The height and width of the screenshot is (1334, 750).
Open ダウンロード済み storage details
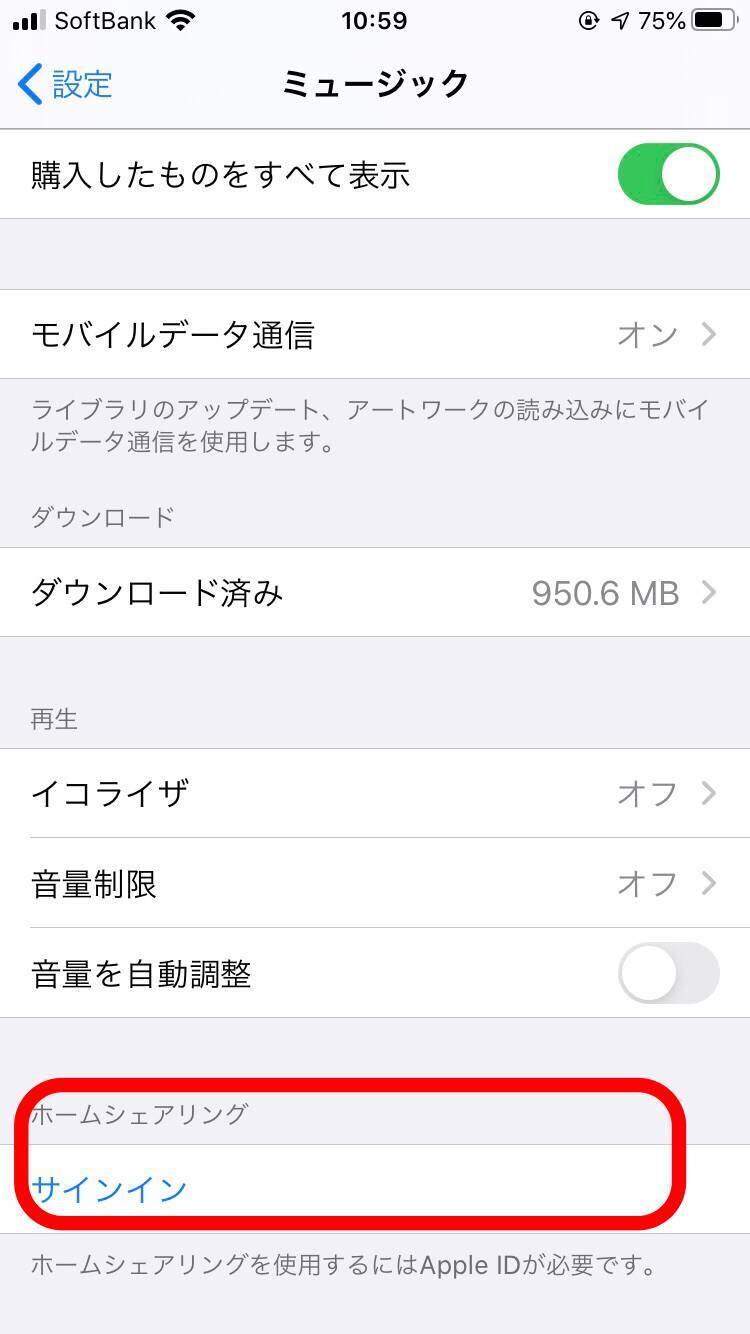[x=375, y=593]
